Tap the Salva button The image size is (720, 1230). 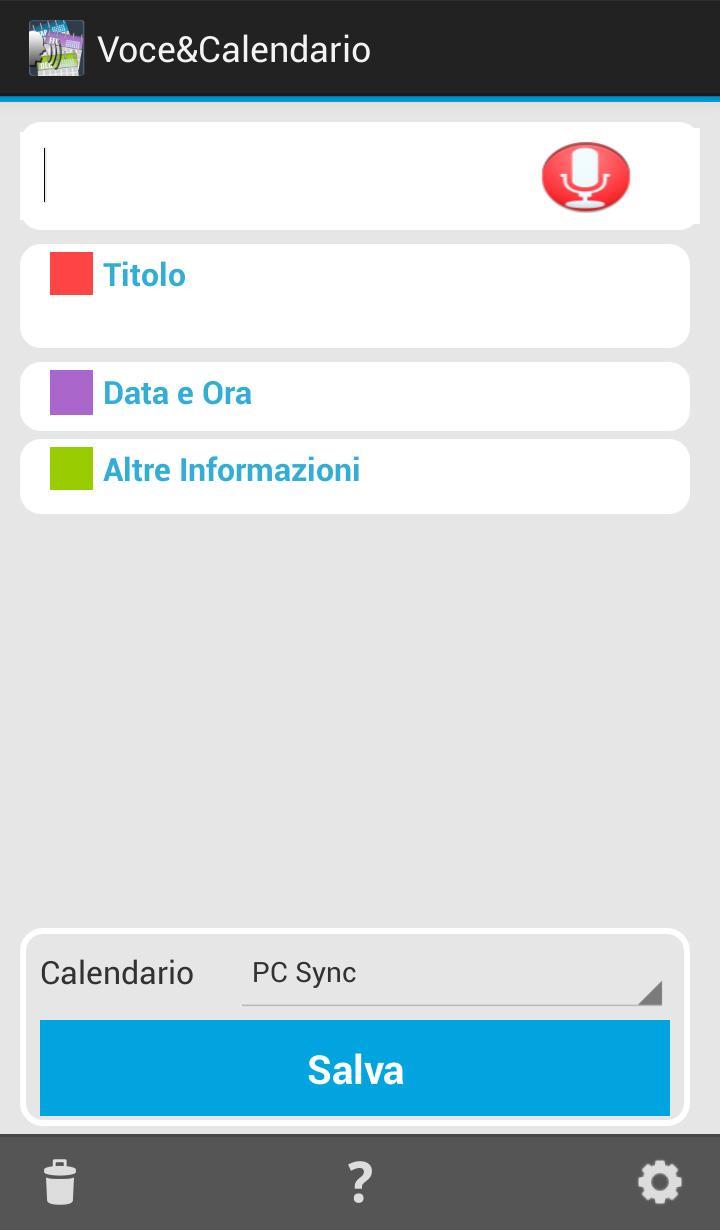355,1068
